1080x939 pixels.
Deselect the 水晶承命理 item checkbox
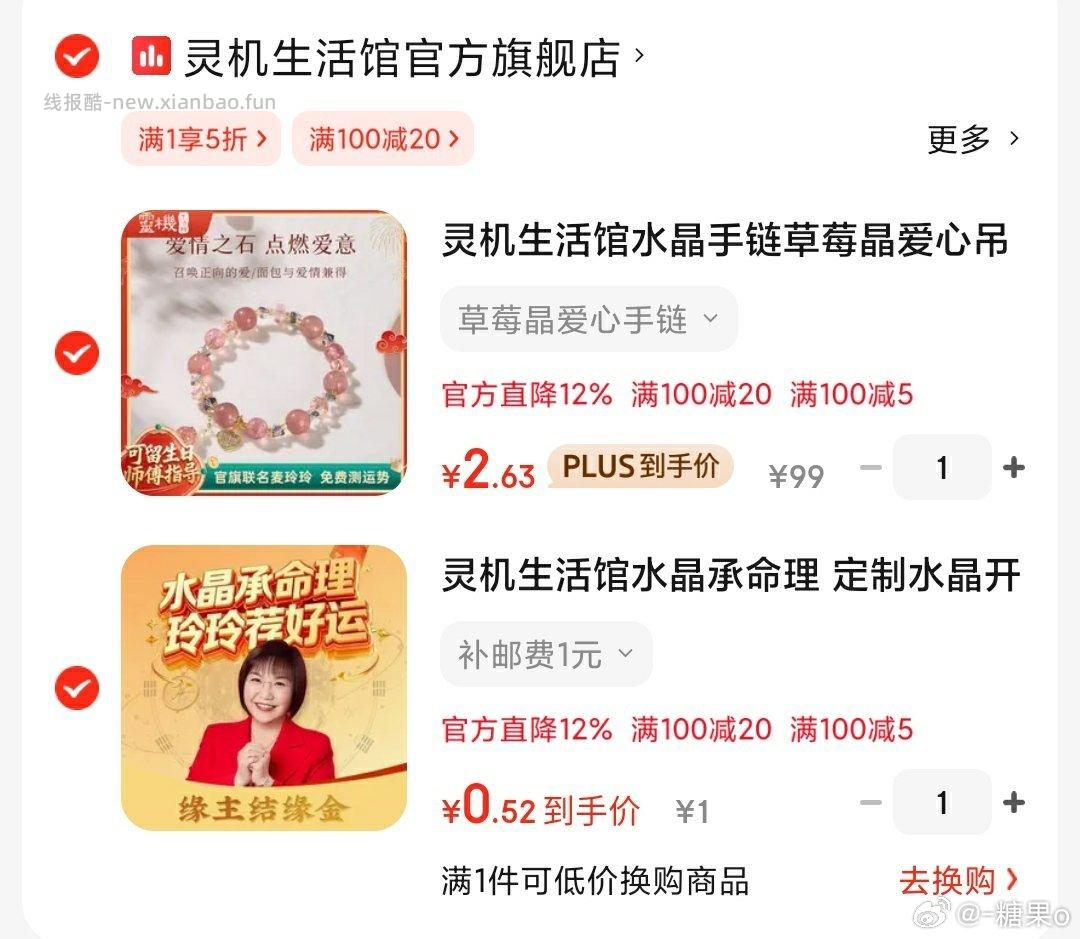point(77,688)
